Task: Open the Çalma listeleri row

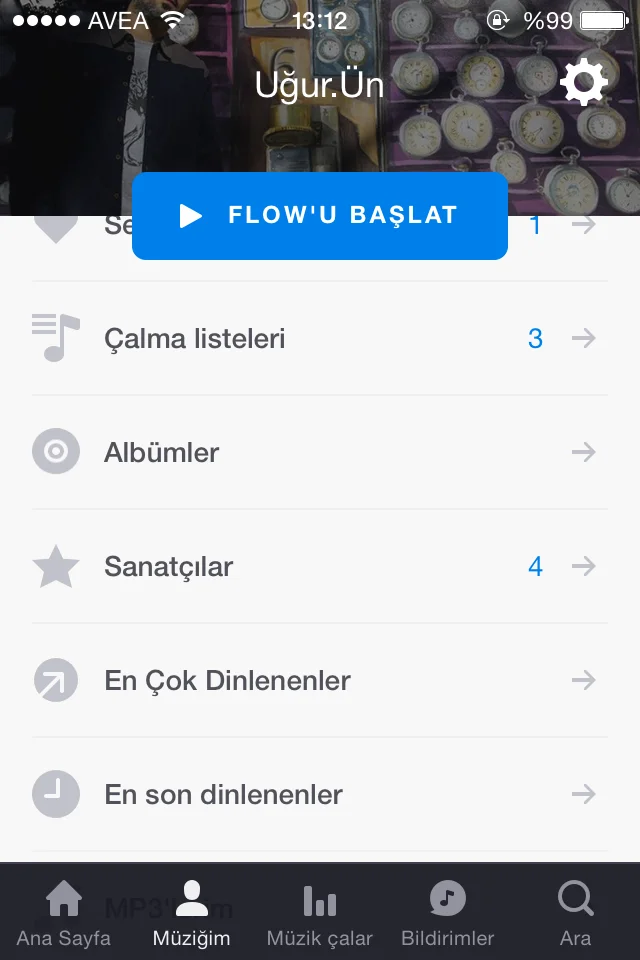Action: coord(320,339)
